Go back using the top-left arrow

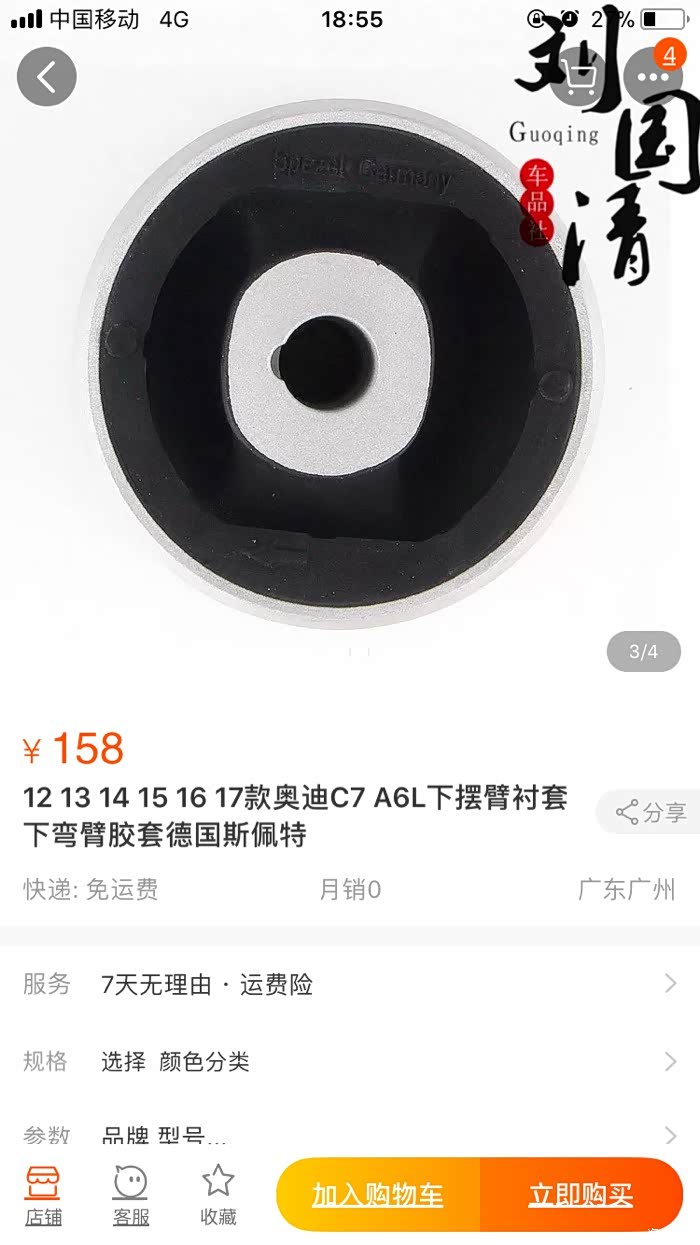click(x=47, y=77)
